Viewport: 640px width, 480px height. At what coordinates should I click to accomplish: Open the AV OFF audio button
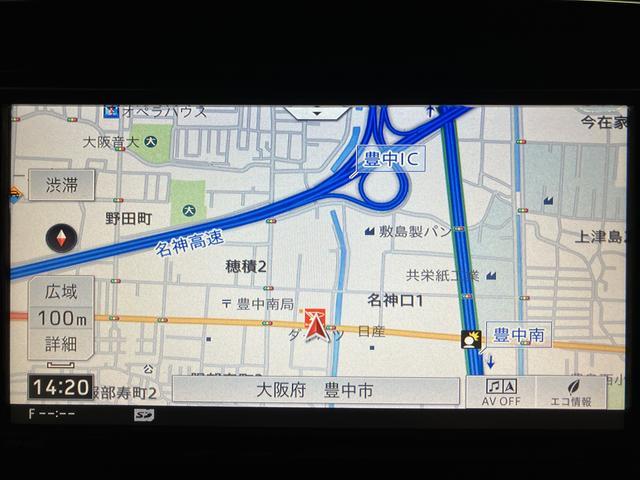point(502,392)
